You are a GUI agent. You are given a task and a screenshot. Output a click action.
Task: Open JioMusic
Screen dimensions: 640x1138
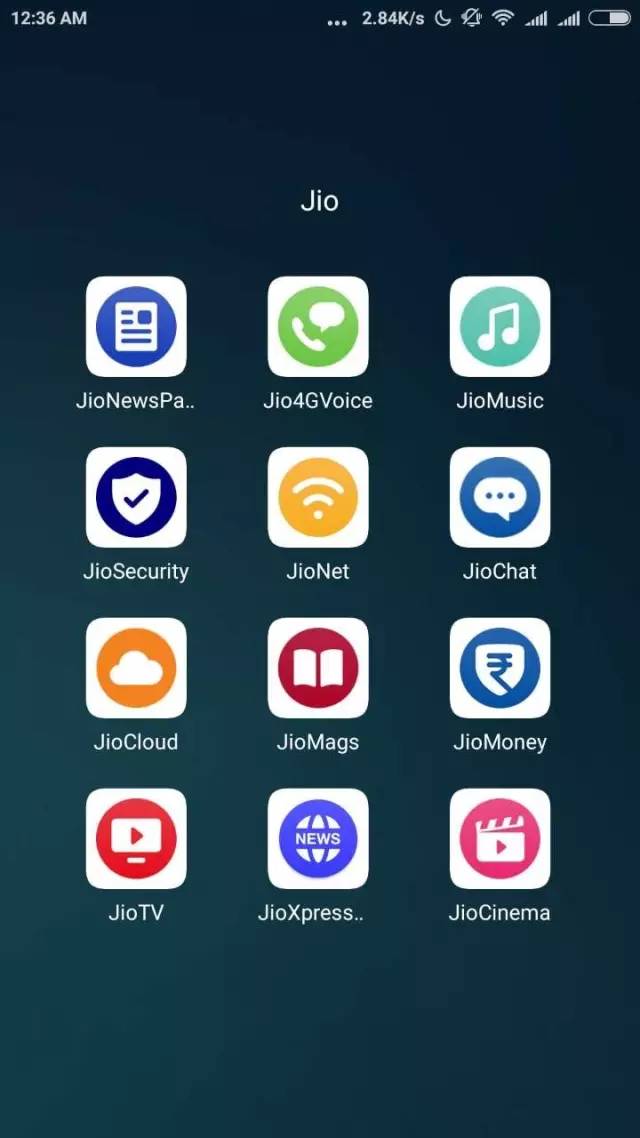[500, 327]
